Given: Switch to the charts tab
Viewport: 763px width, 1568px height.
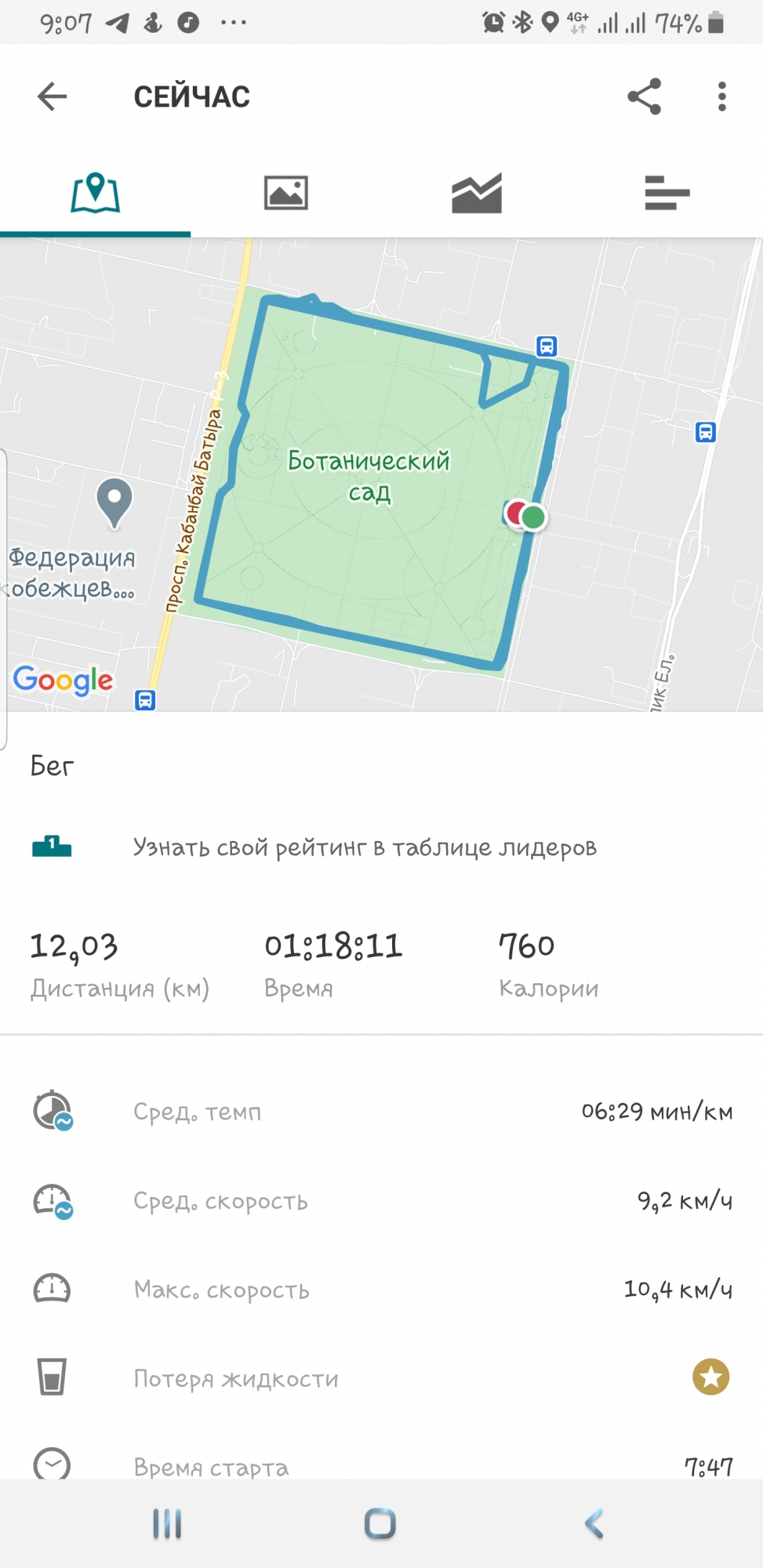Looking at the screenshot, I should pos(476,193).
